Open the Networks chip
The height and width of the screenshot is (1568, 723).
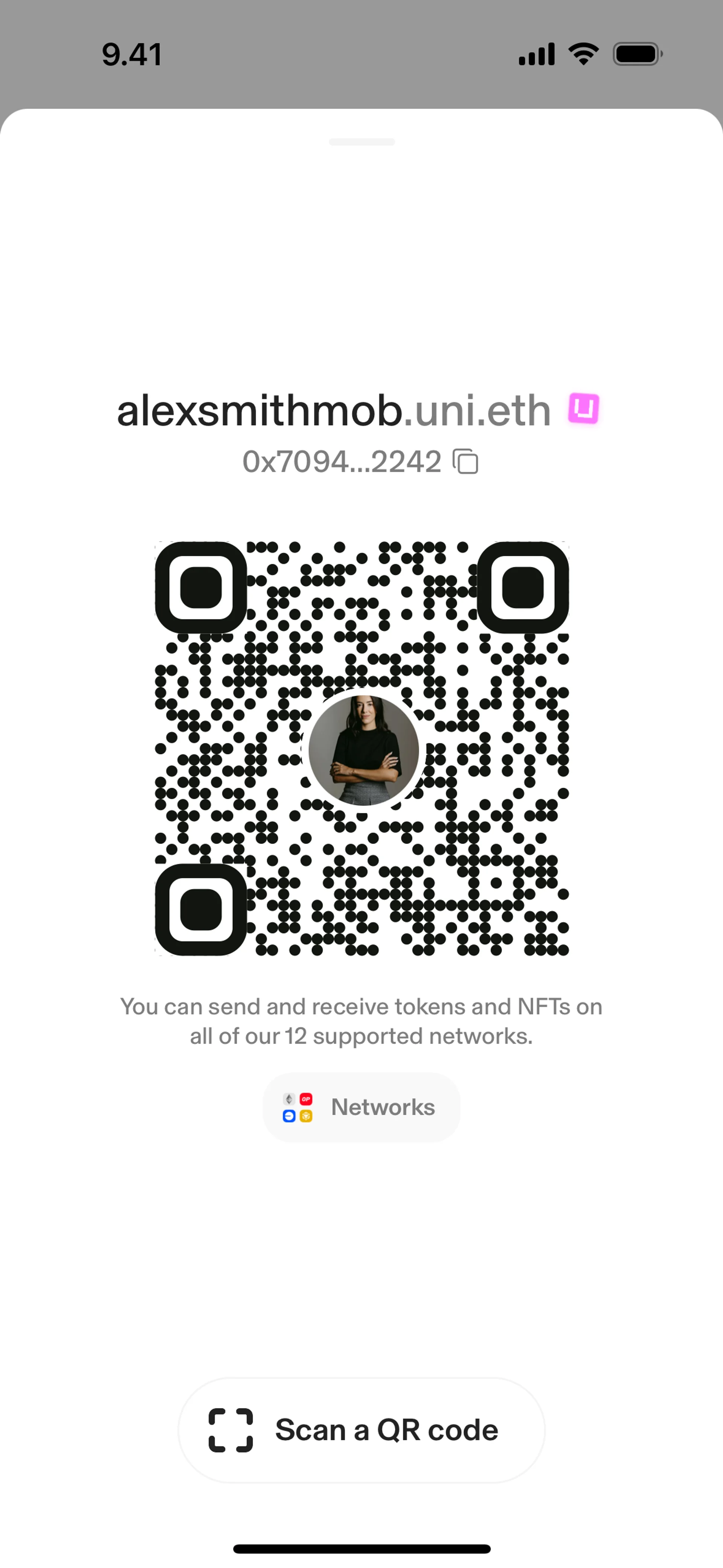361,1107
